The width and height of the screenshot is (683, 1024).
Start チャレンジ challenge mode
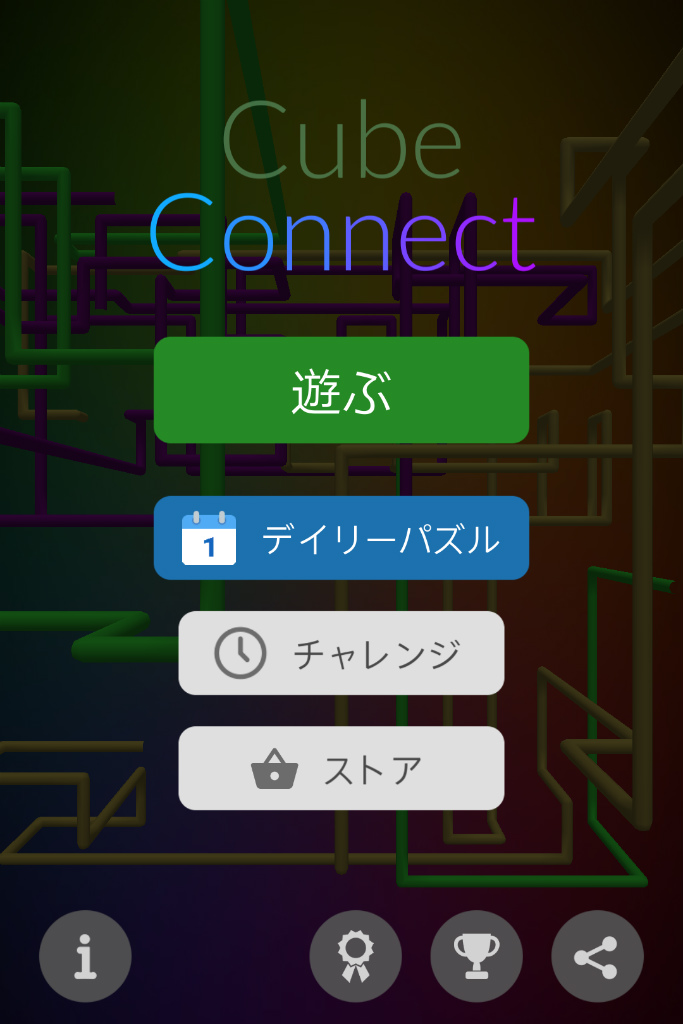[341, 653]
